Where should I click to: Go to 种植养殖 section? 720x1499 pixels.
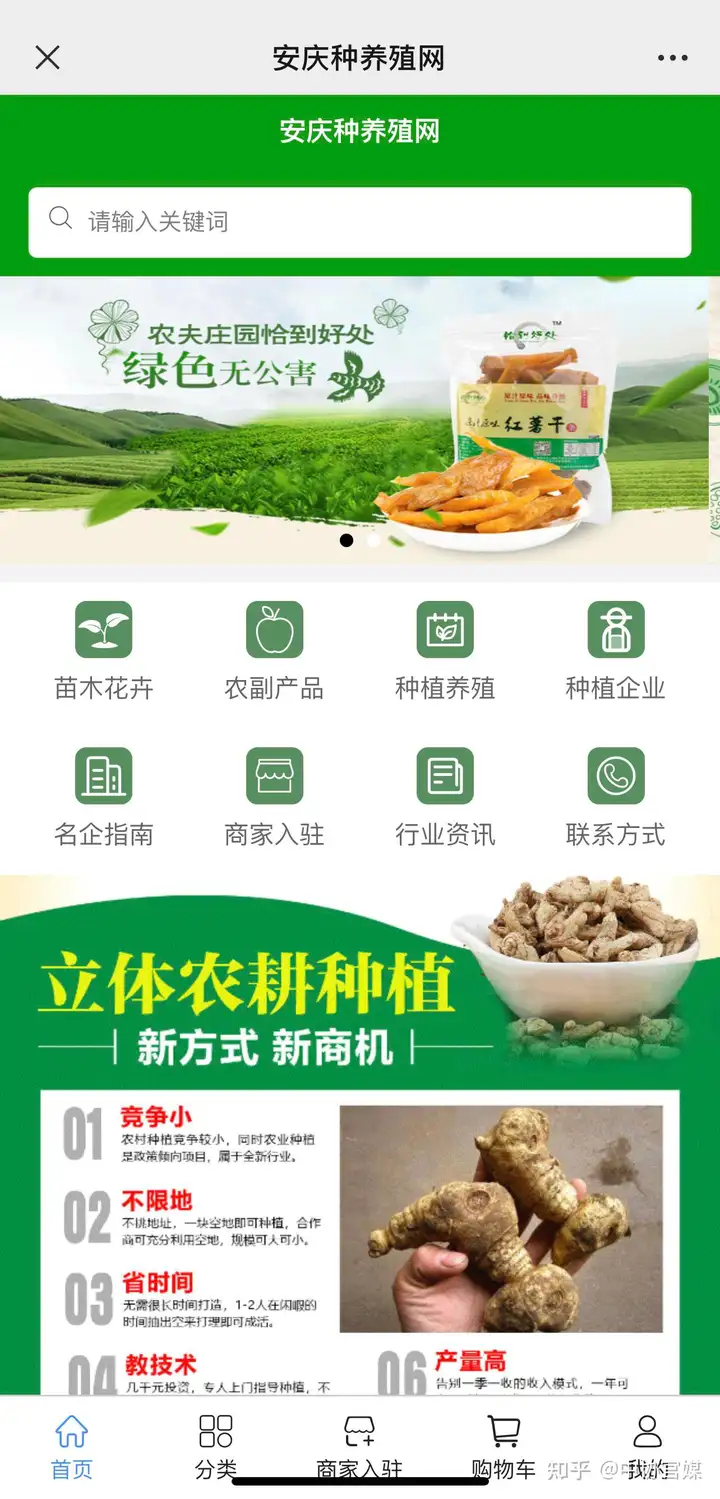tap(445, 650)
